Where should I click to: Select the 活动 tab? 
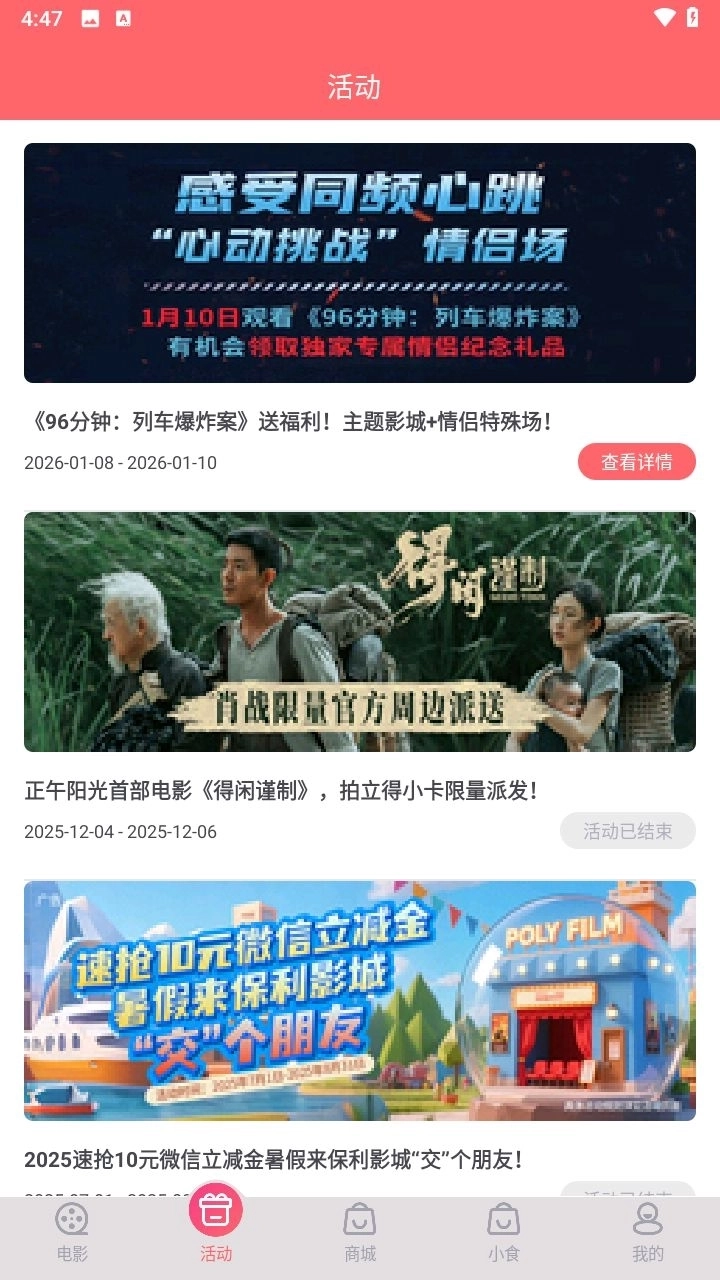(x=216, y=1228)
